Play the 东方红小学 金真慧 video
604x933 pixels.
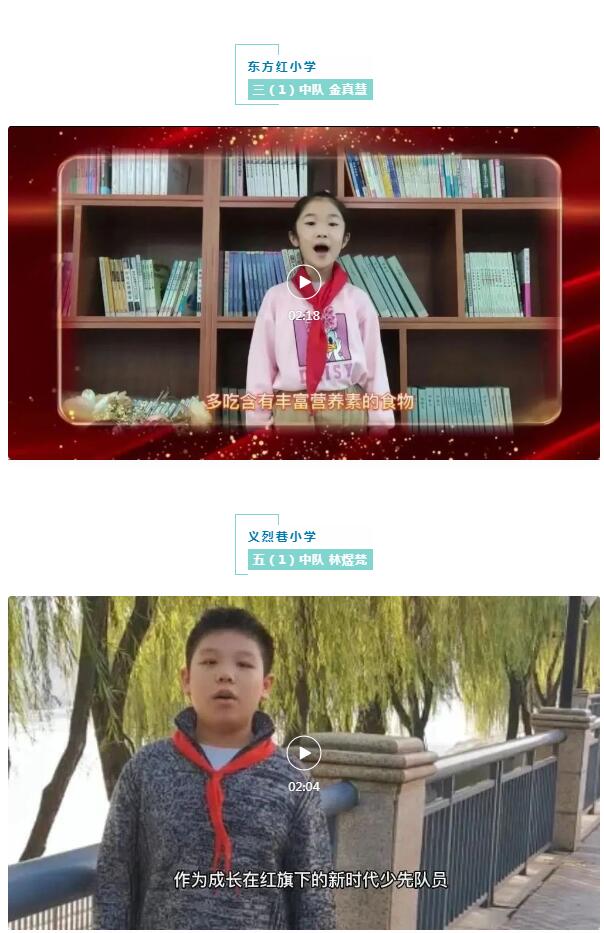(x=304, y=282)
